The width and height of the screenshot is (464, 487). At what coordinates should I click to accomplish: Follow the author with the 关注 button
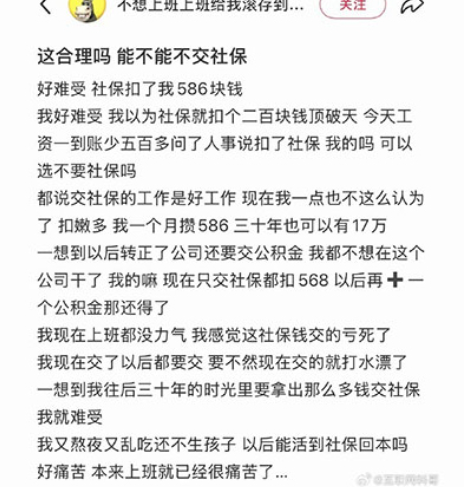[353, 6]
